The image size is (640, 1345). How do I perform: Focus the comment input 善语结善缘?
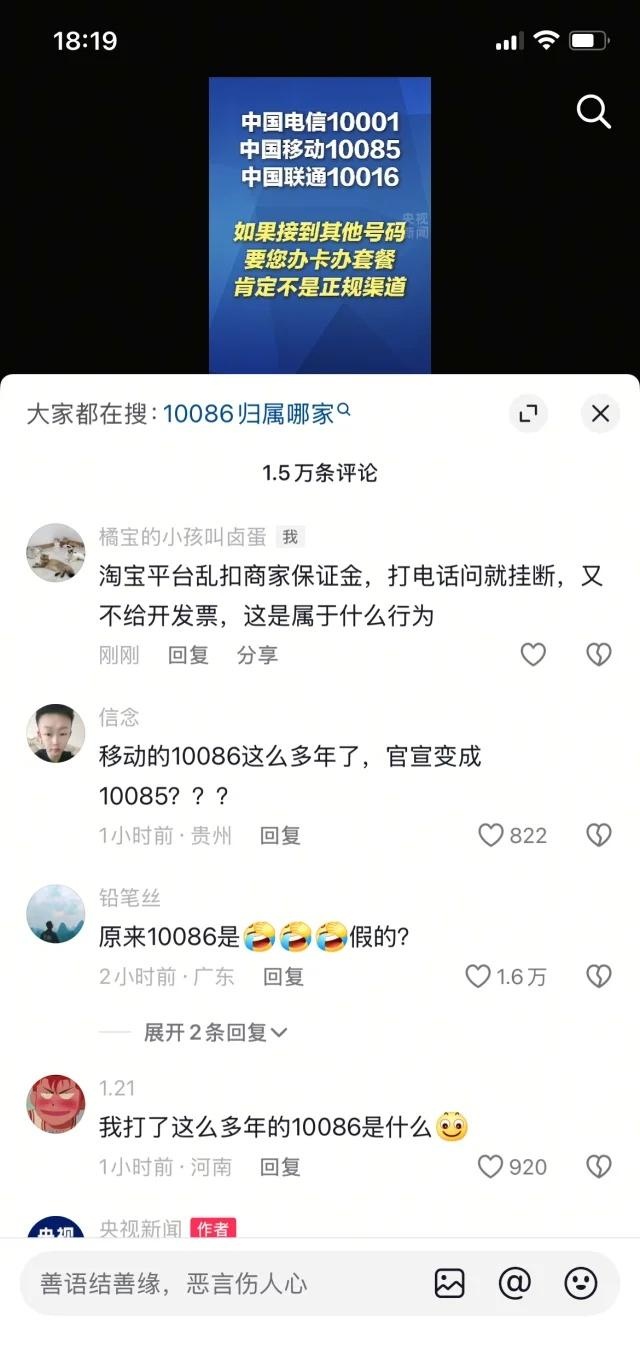220,1283
